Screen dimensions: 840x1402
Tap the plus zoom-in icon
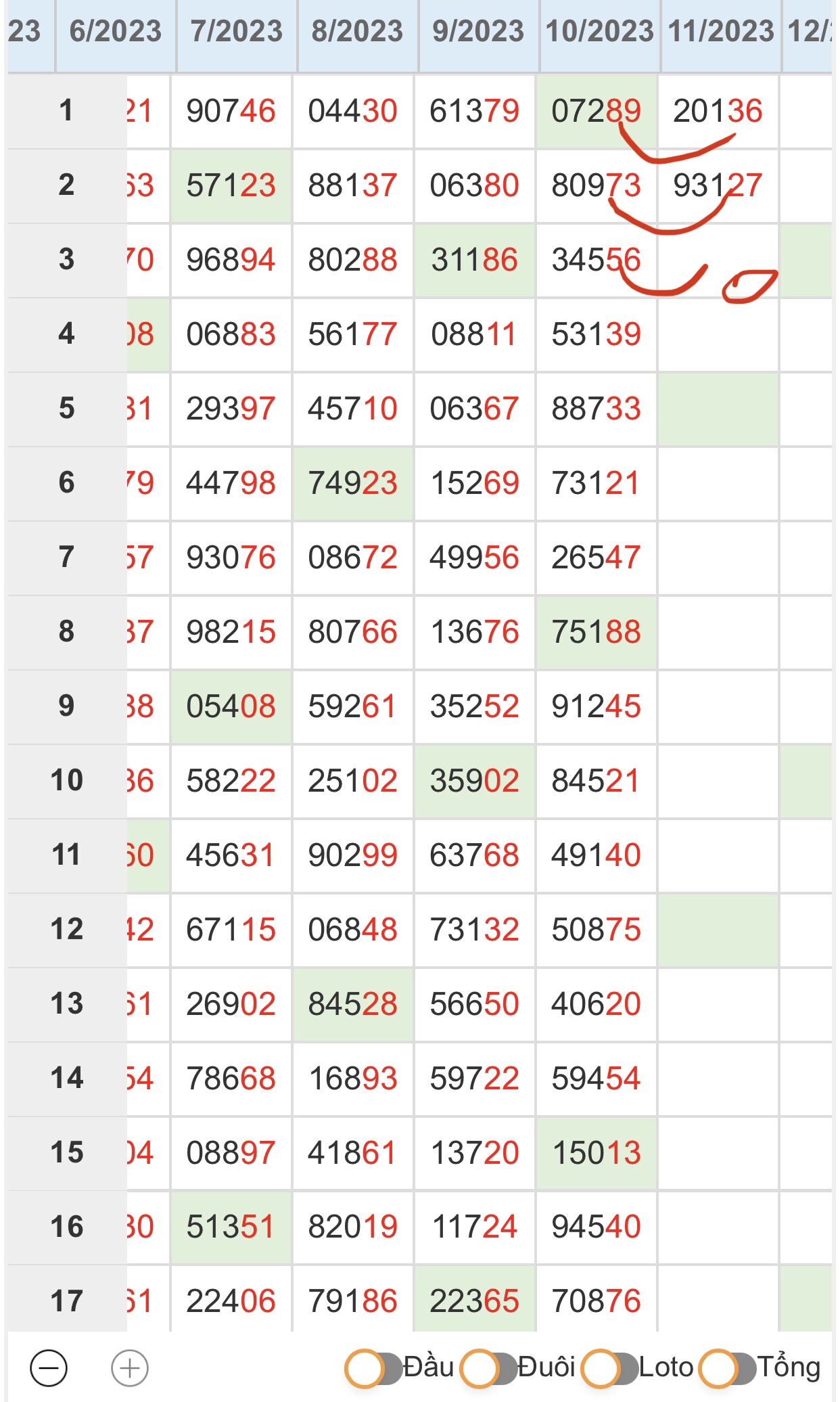[x=130, y=1368]
